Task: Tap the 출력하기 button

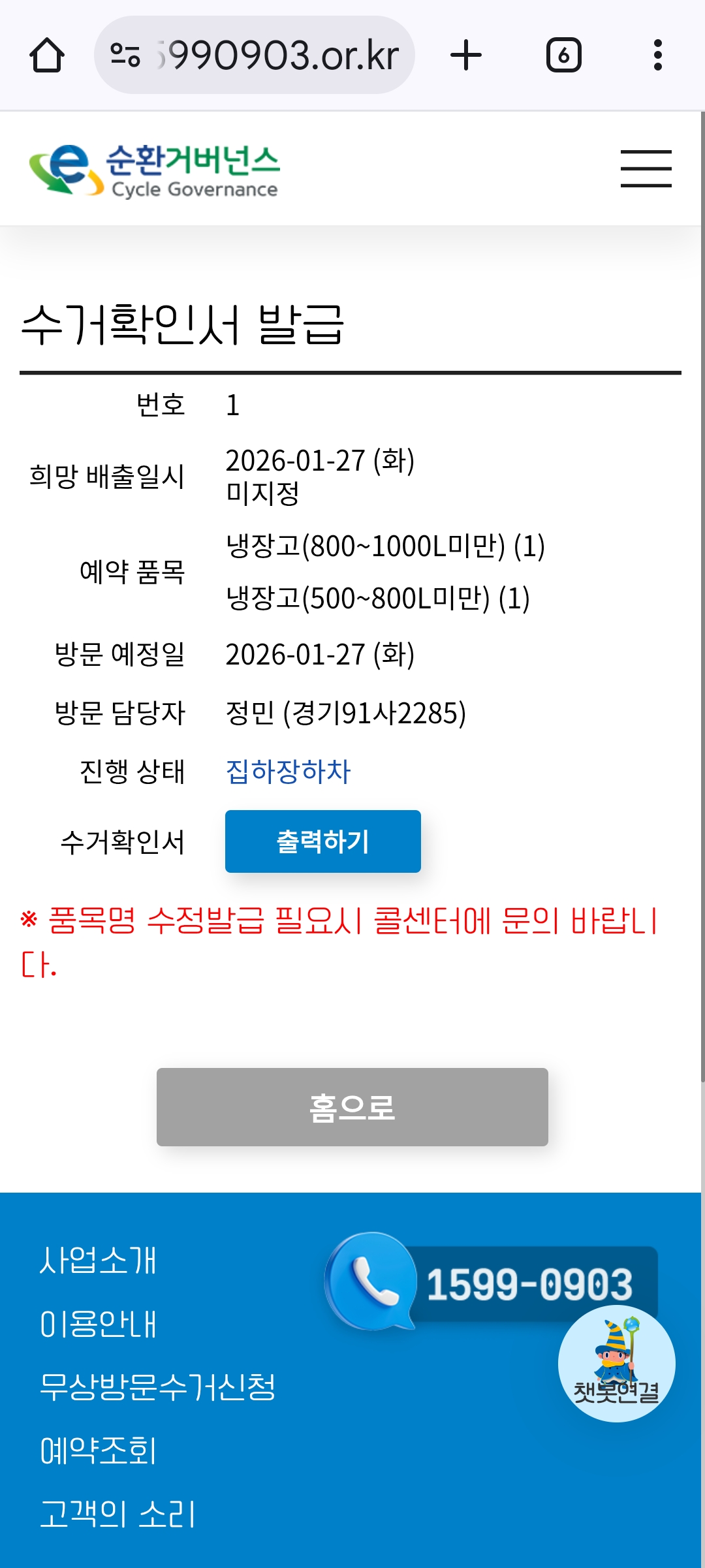Action: tap(323, 841)
